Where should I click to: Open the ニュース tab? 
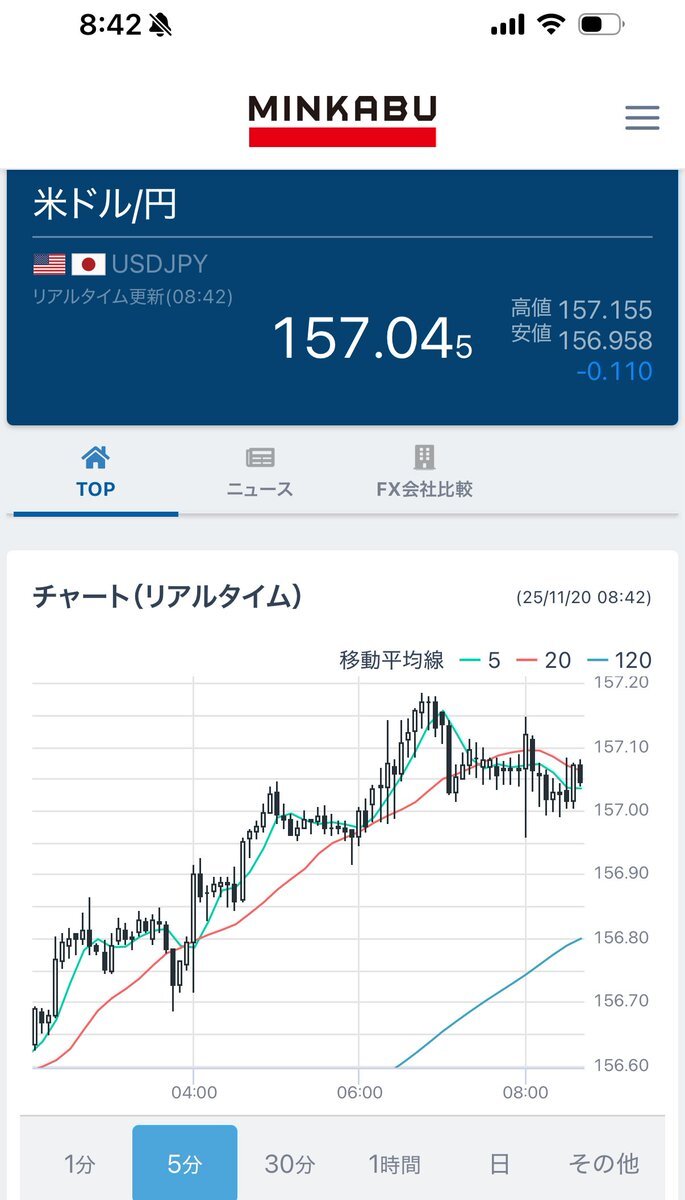tap(259, 473)
